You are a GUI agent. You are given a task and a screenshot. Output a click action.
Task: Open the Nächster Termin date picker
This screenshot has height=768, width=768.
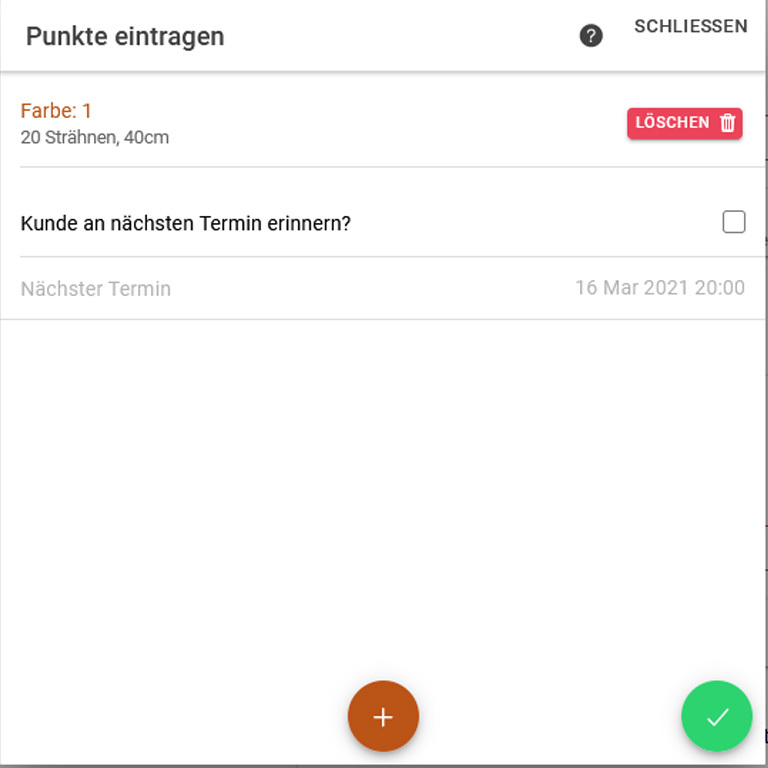(659, 288)
